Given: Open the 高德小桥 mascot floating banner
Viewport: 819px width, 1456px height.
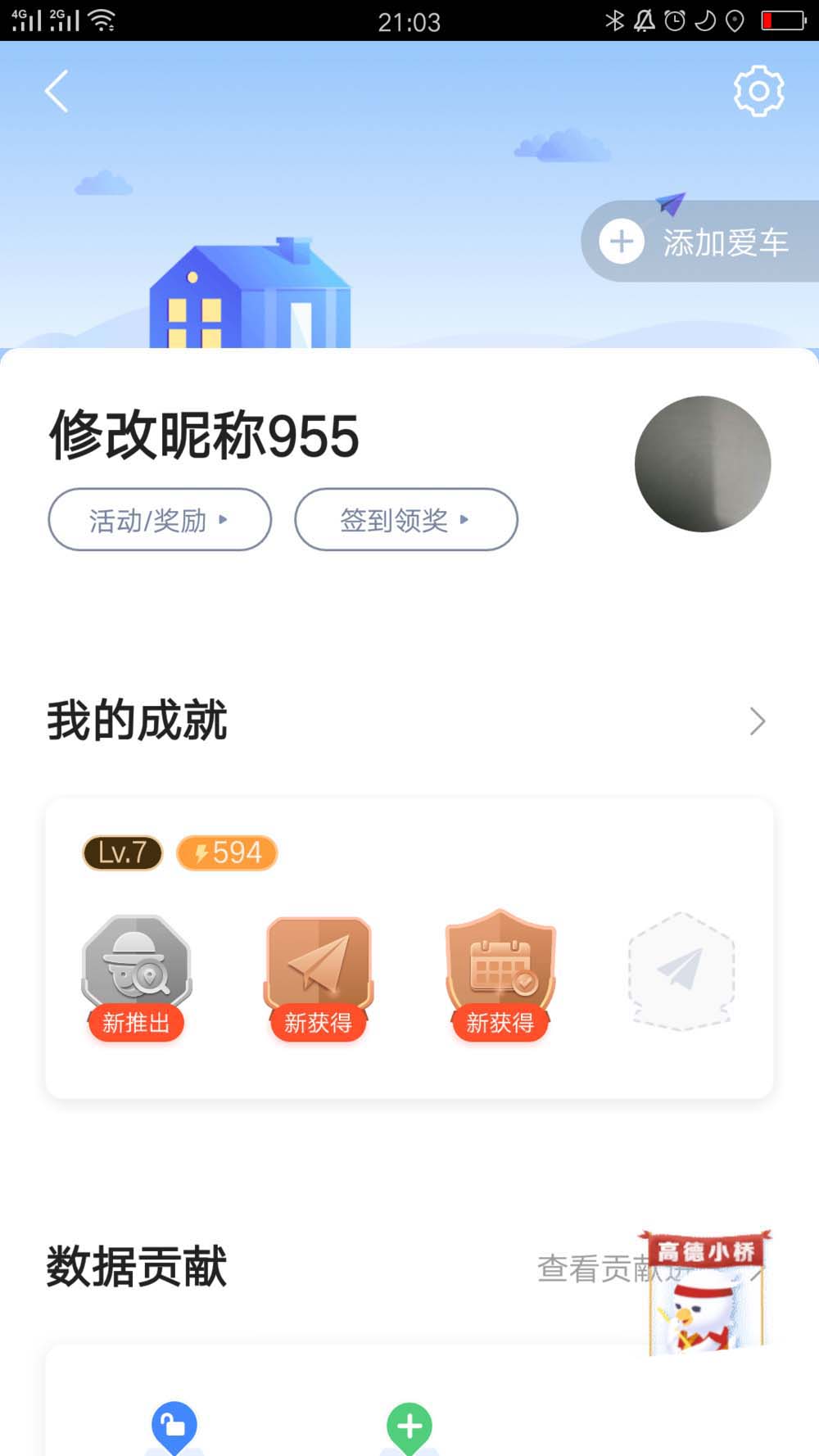Looking at the screenshot, I should click(706, 1294).
